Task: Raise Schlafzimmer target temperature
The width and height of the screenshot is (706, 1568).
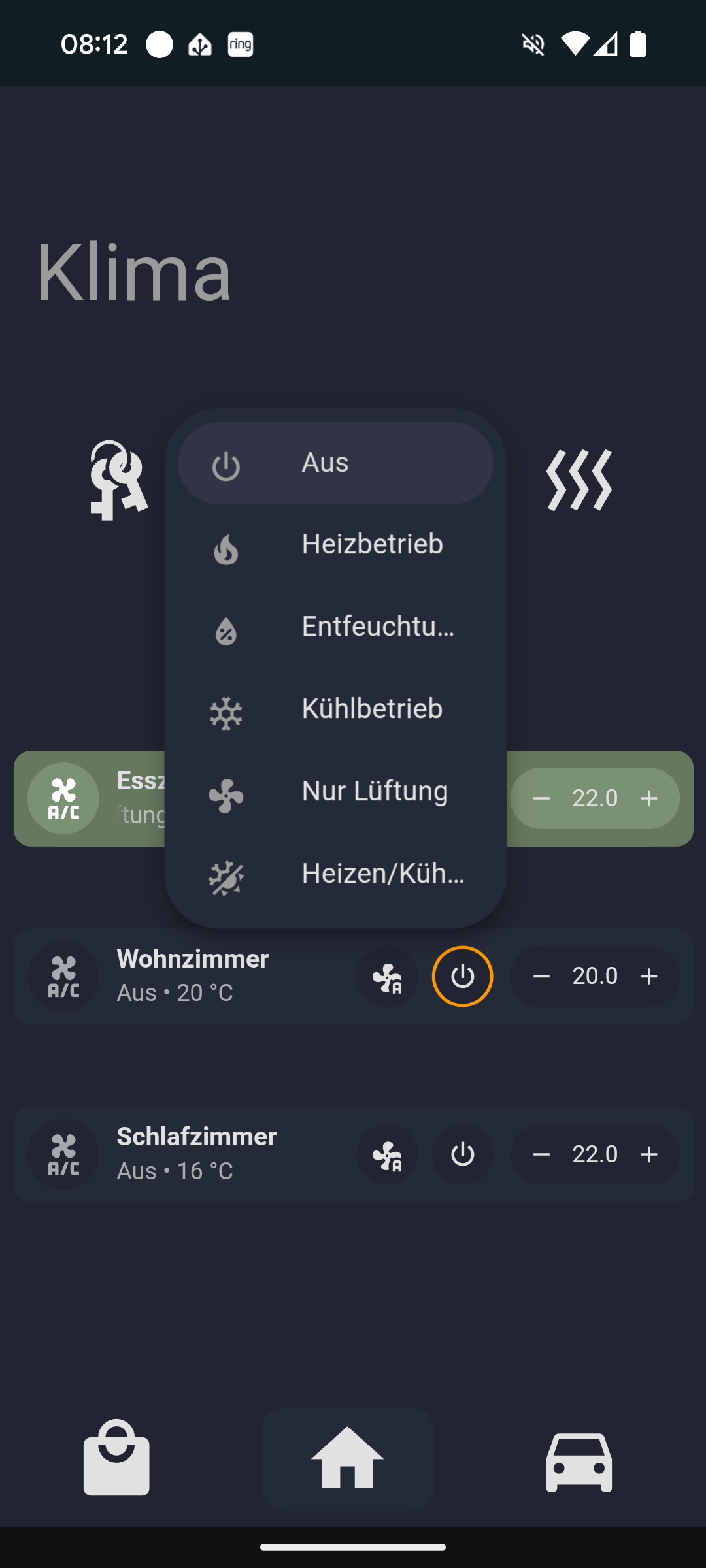Action: 649,1154
